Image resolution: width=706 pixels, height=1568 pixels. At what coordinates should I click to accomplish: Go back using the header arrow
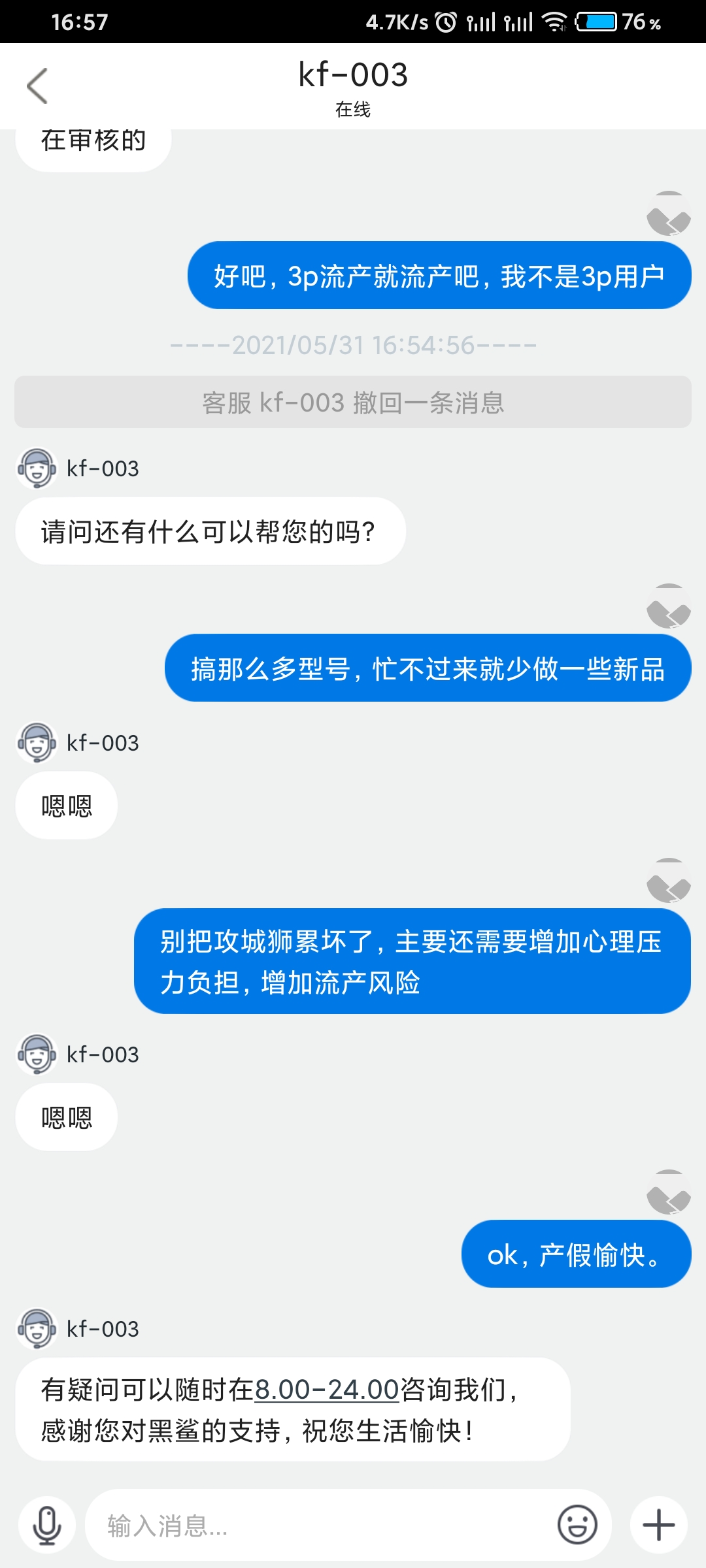pos(37,86)
